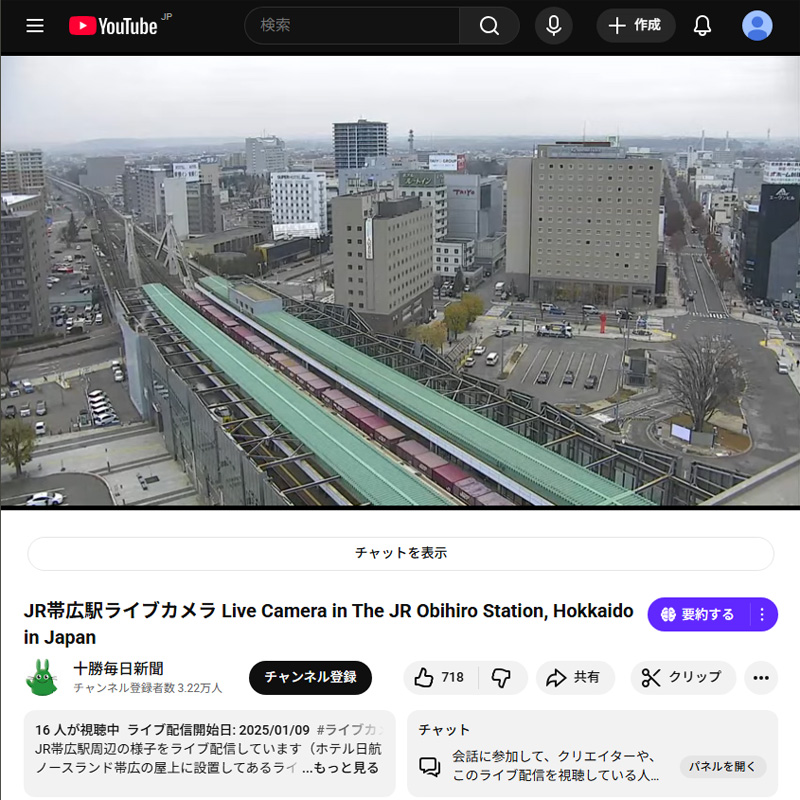Start voice search with the microphone

pos(553,26)
